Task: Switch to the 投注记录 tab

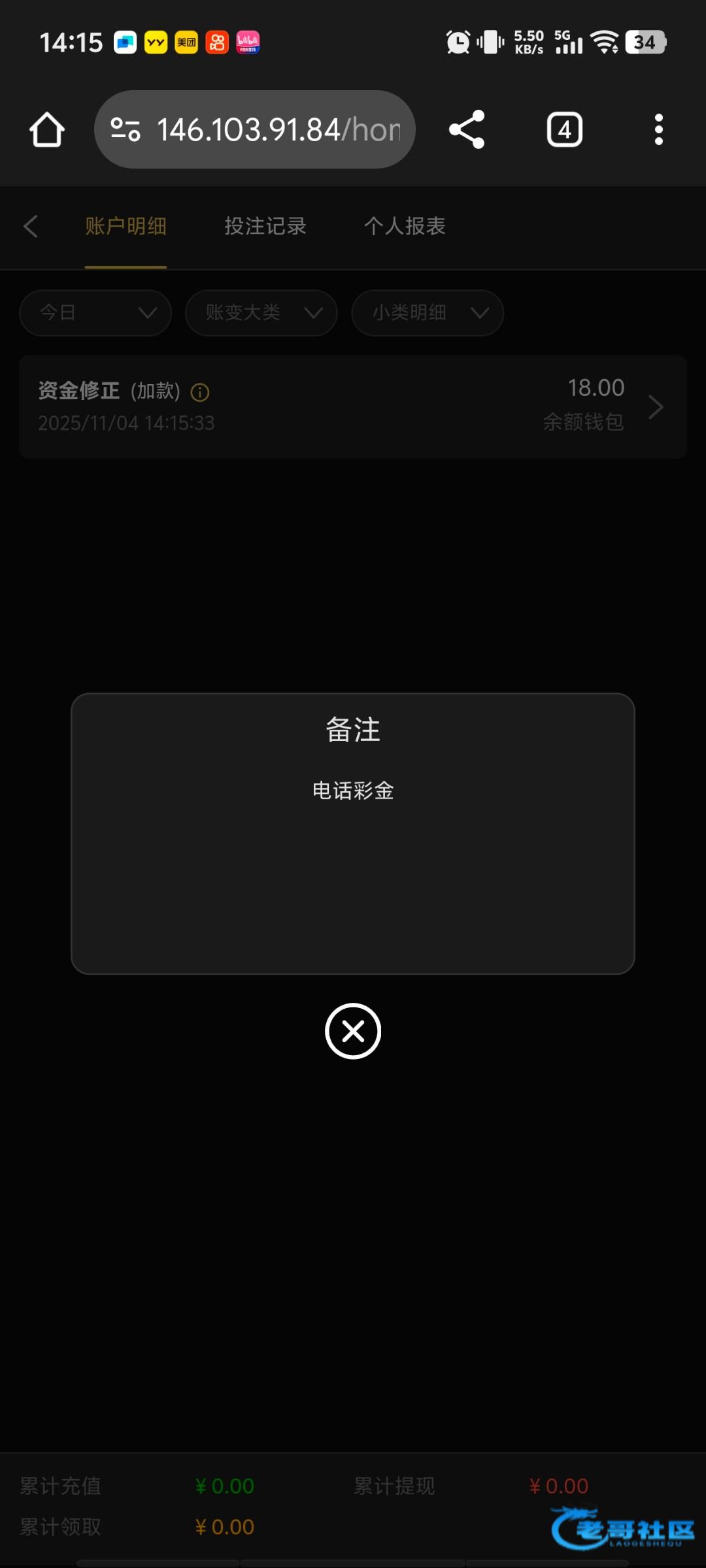Action: coord(265,226)
